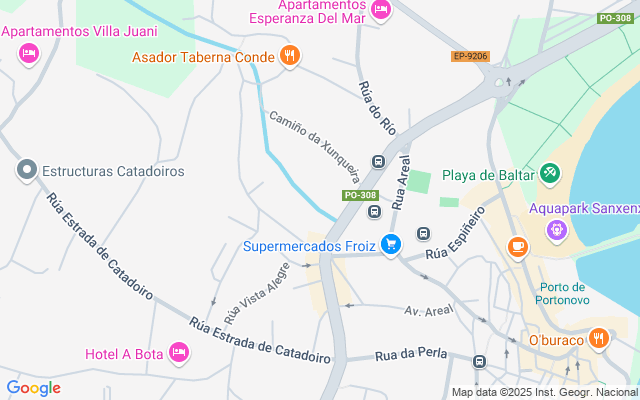Tap the Aquapark Sanxenxo attraction pin
The width and height of the screenshot is (640, 400).
[557, 229]
